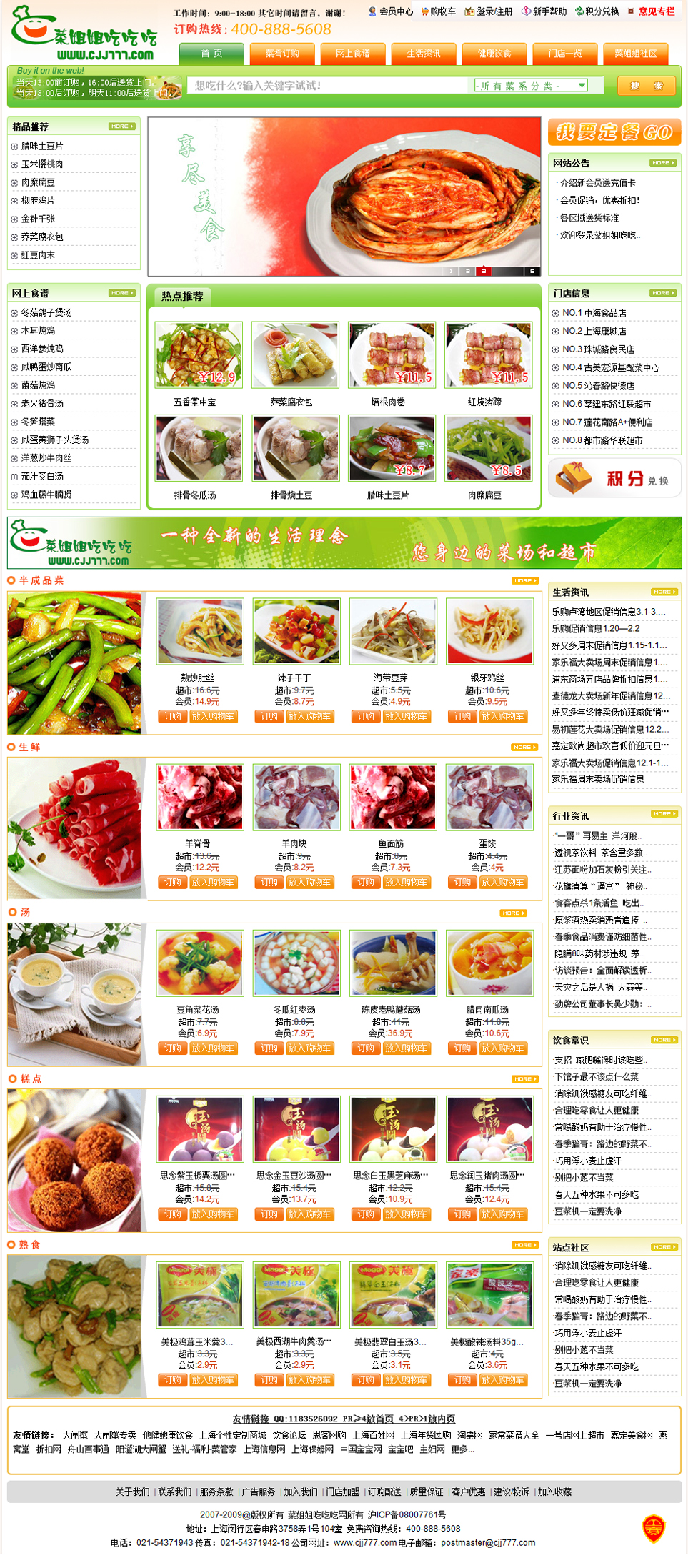Image resolution: width=688 pixels, height=1568 pixels.
Task: Expand the 所有菜系分类 dropdown
Action: (531, 86)
